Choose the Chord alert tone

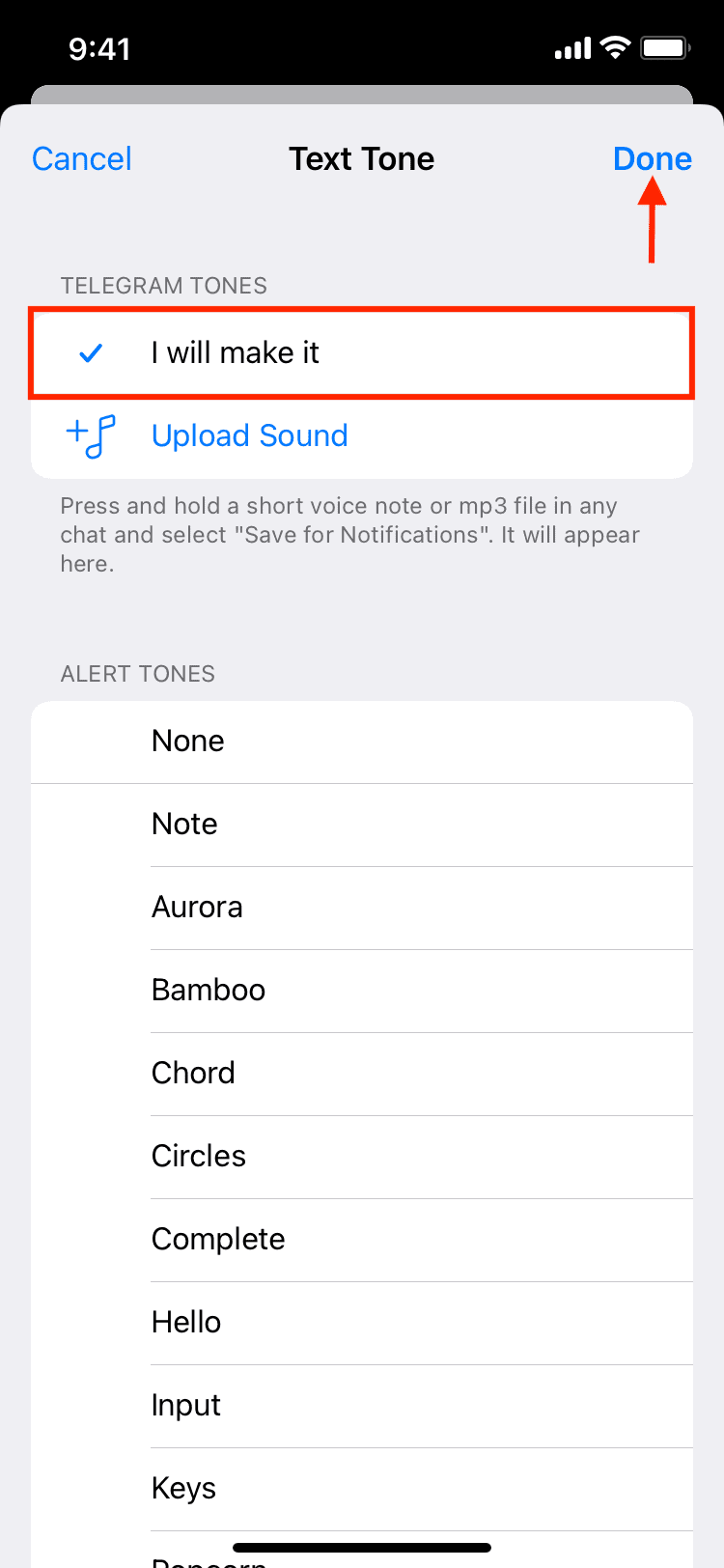tap(362, 1074)
